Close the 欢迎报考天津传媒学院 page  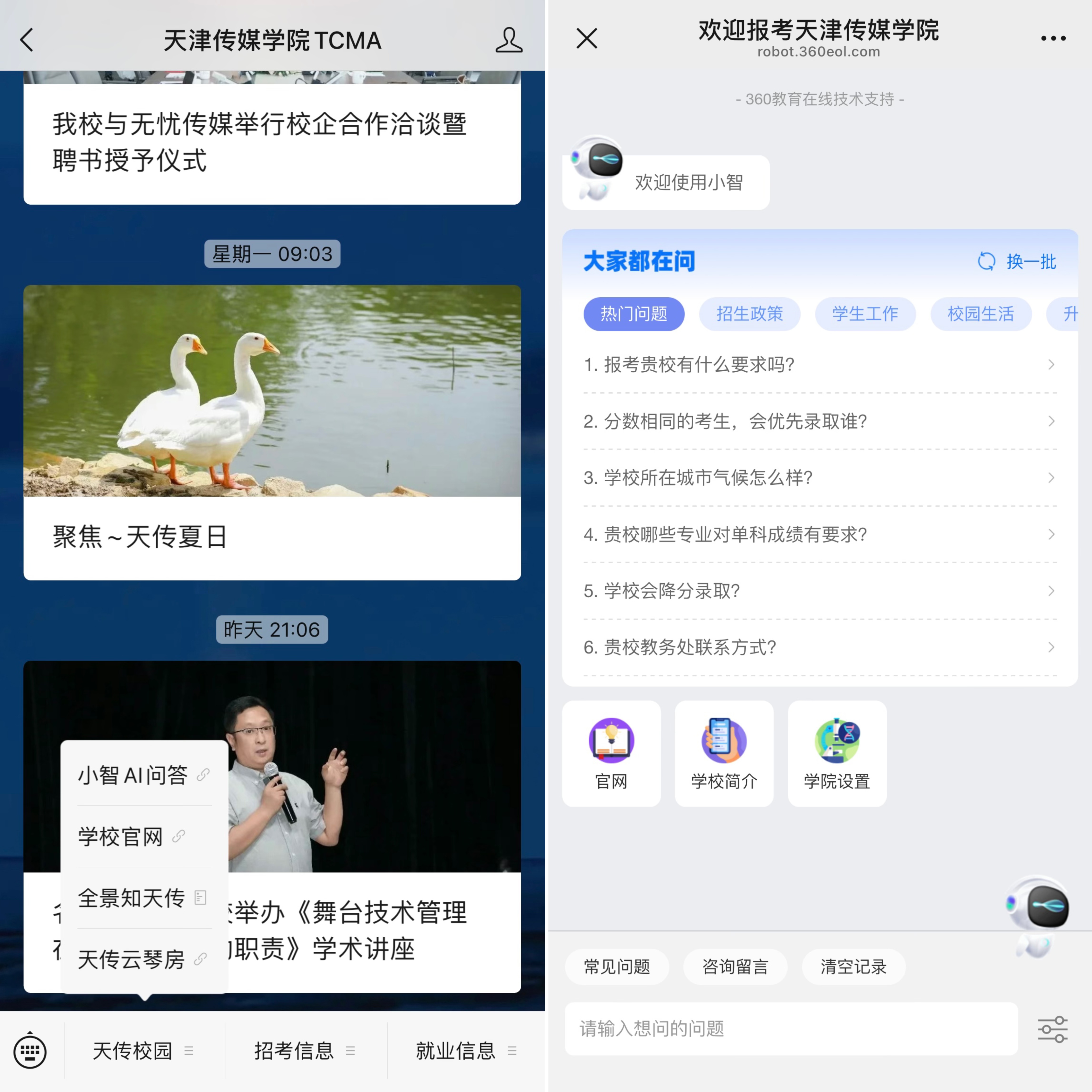pos(587,39)
